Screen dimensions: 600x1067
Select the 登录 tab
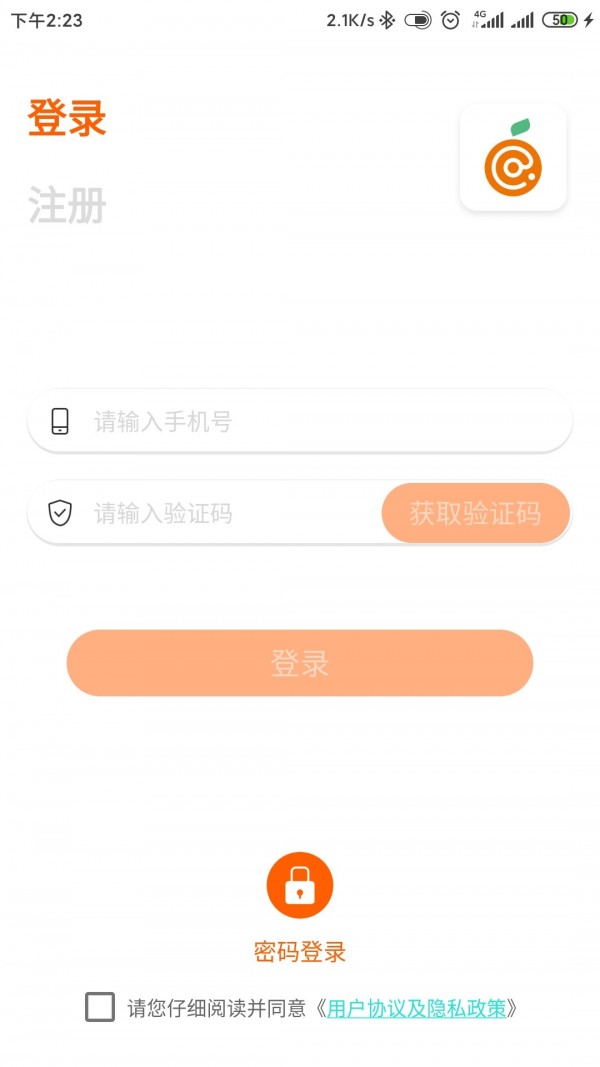point(67,119)
